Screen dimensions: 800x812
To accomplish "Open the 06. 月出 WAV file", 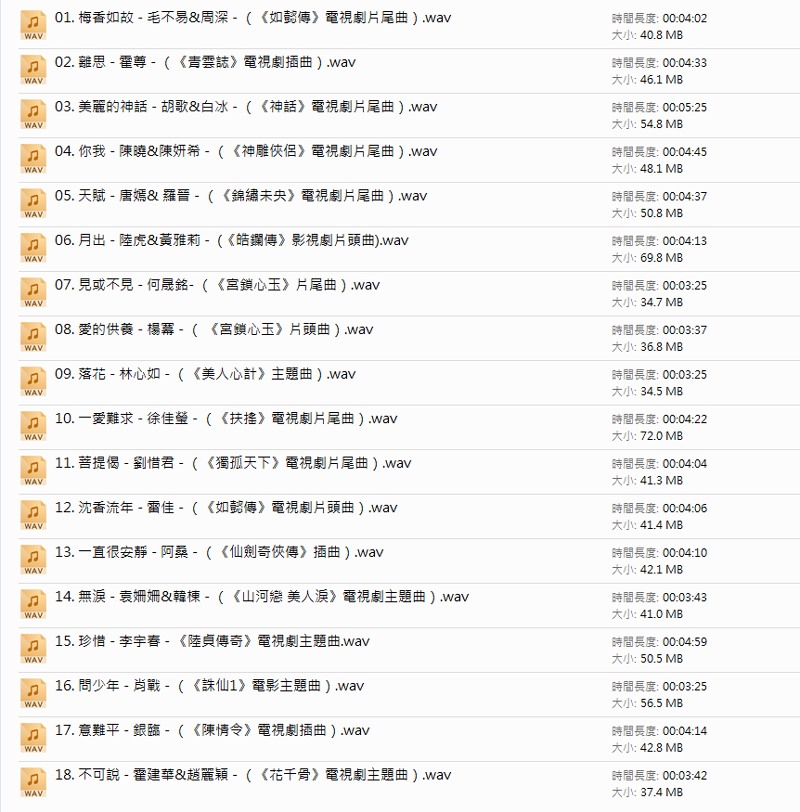I will (231, 241).
